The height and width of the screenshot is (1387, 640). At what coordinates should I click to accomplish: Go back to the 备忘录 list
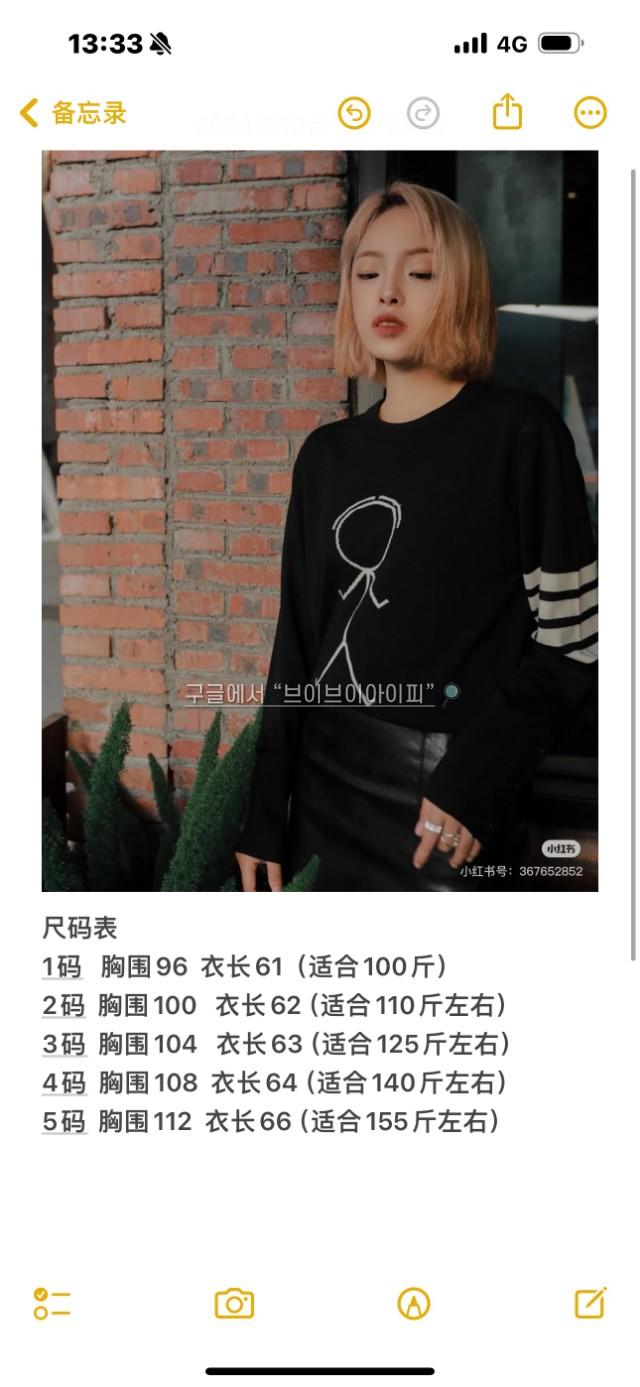(x=73, y=113)
